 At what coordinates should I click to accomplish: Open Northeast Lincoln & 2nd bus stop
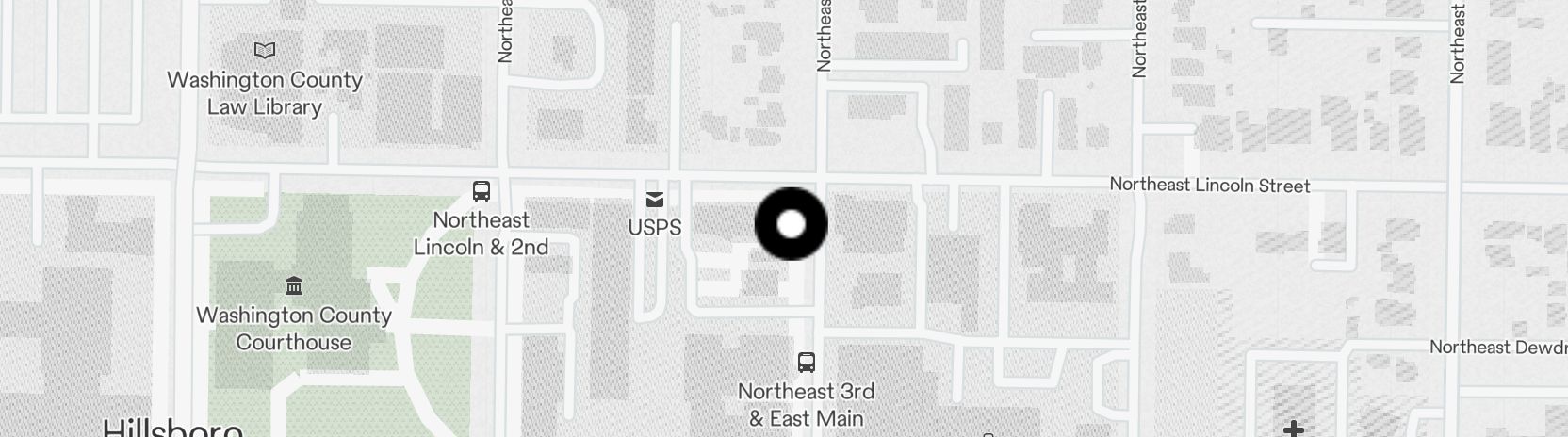coord(482,191)
